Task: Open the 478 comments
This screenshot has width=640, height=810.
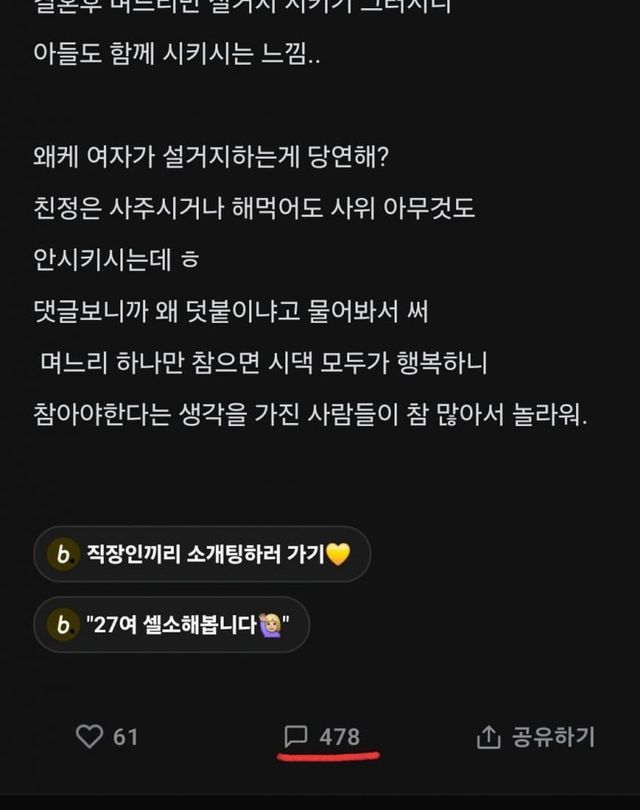Action: click(x=322, y=737)
